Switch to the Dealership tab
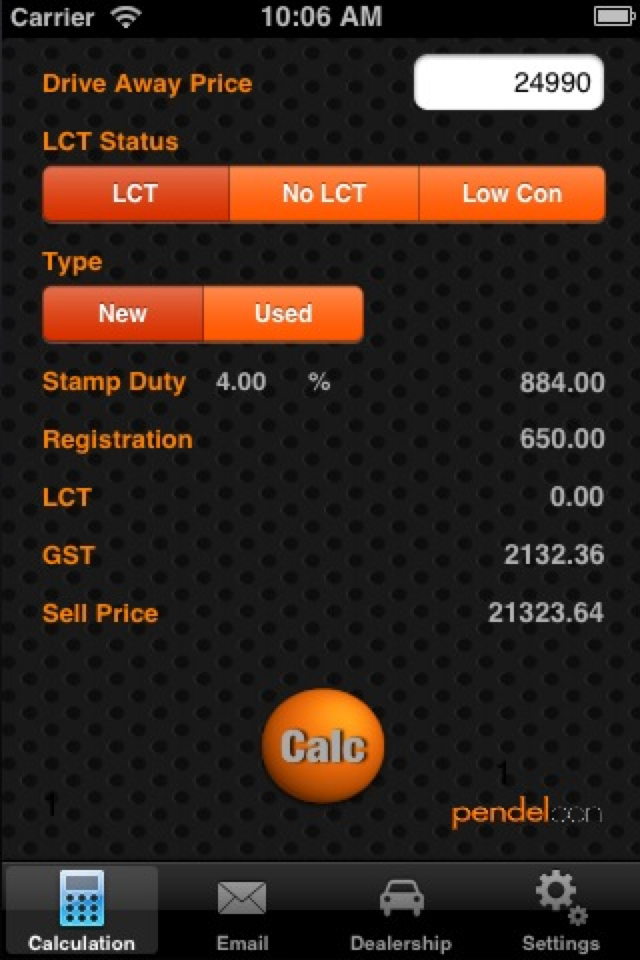This screenshot has width=640, height=960. coord(401,910)
